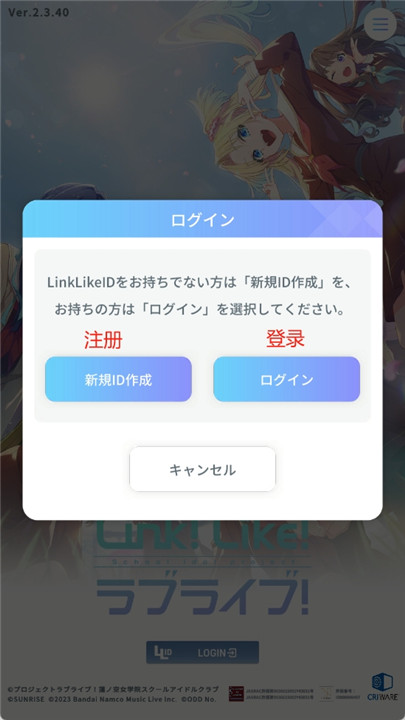Screen dimensions: 405x720
Task: Dismiss the dialog with キャンセル
Action: pyautogui.click(x=202, y=469)
